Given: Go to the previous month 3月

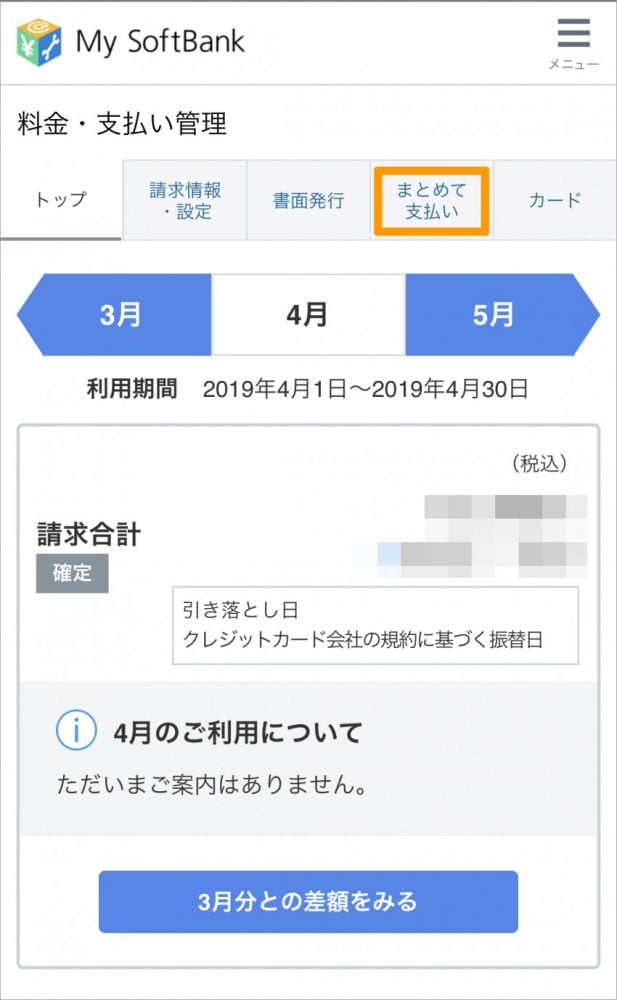Looking at the screenshot, I should 120,316.
